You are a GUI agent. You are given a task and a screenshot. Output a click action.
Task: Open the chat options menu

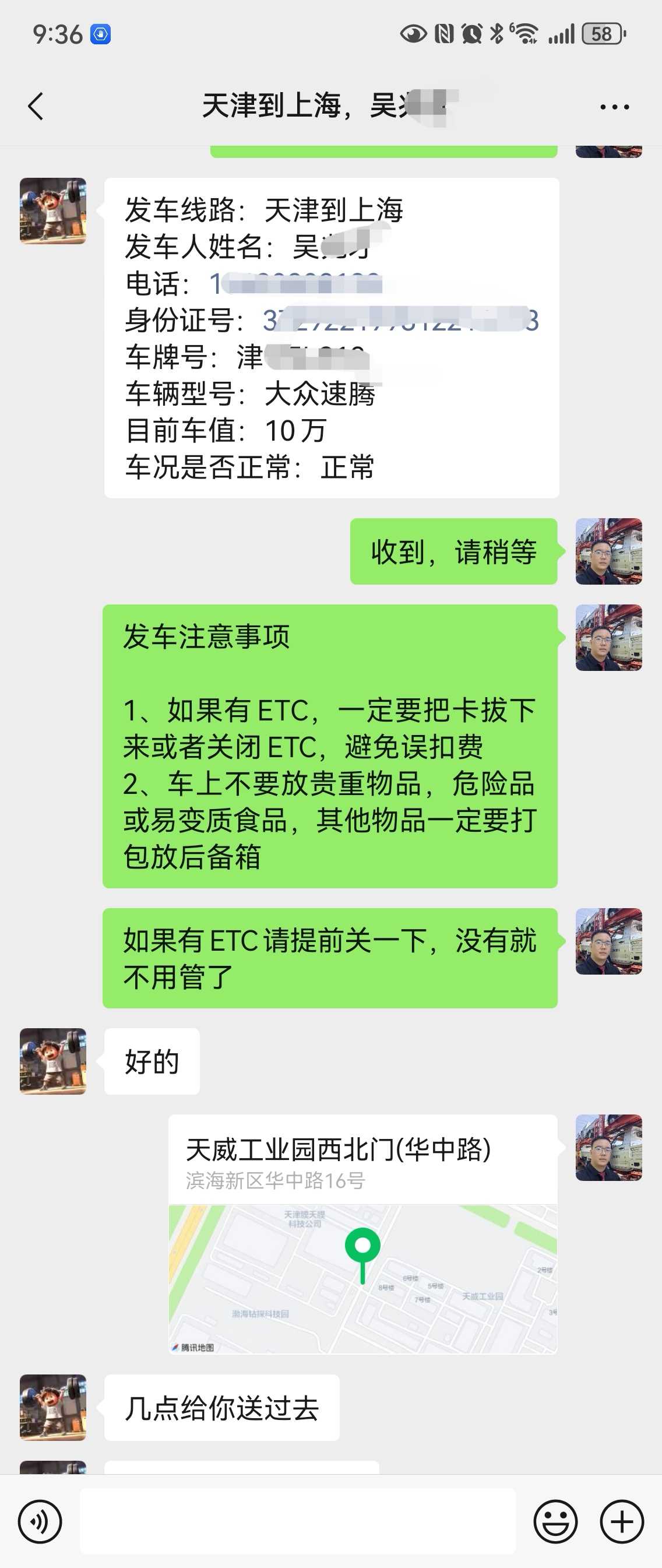614,107
